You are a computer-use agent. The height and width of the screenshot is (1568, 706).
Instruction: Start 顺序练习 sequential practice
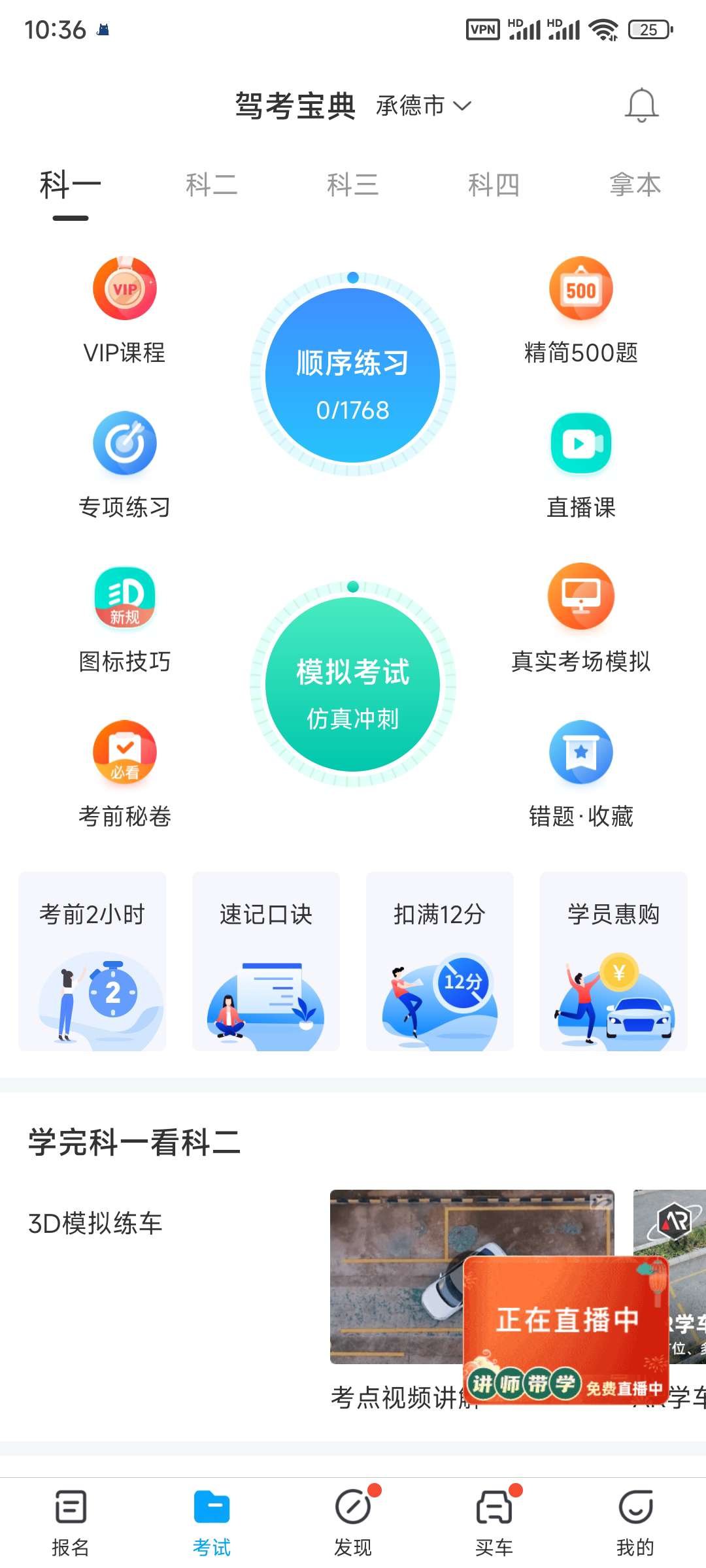pos(353,374)
